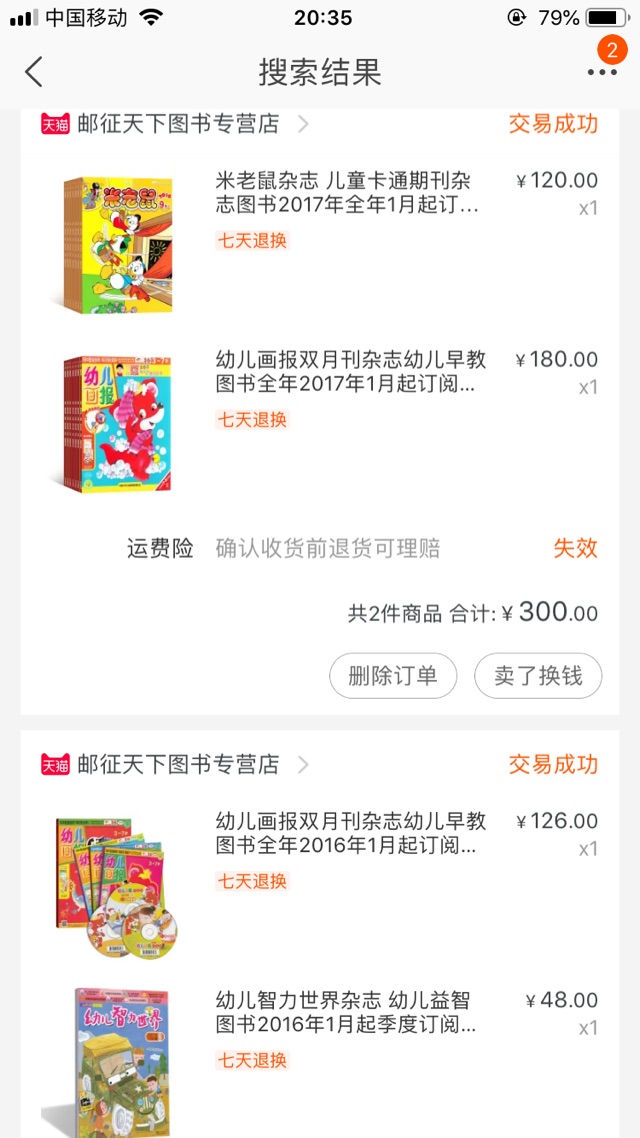
Task: Go back from search results
Action: (x=34, y=72)
